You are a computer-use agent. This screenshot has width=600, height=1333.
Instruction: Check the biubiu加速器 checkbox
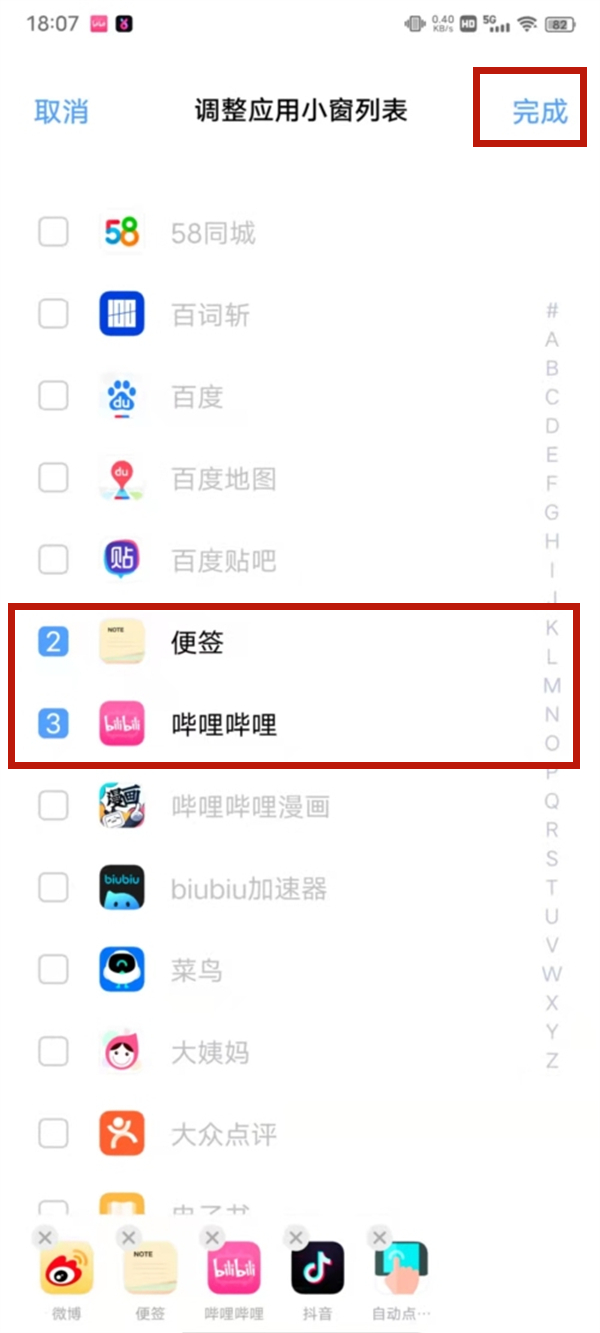tap(53, 888)
